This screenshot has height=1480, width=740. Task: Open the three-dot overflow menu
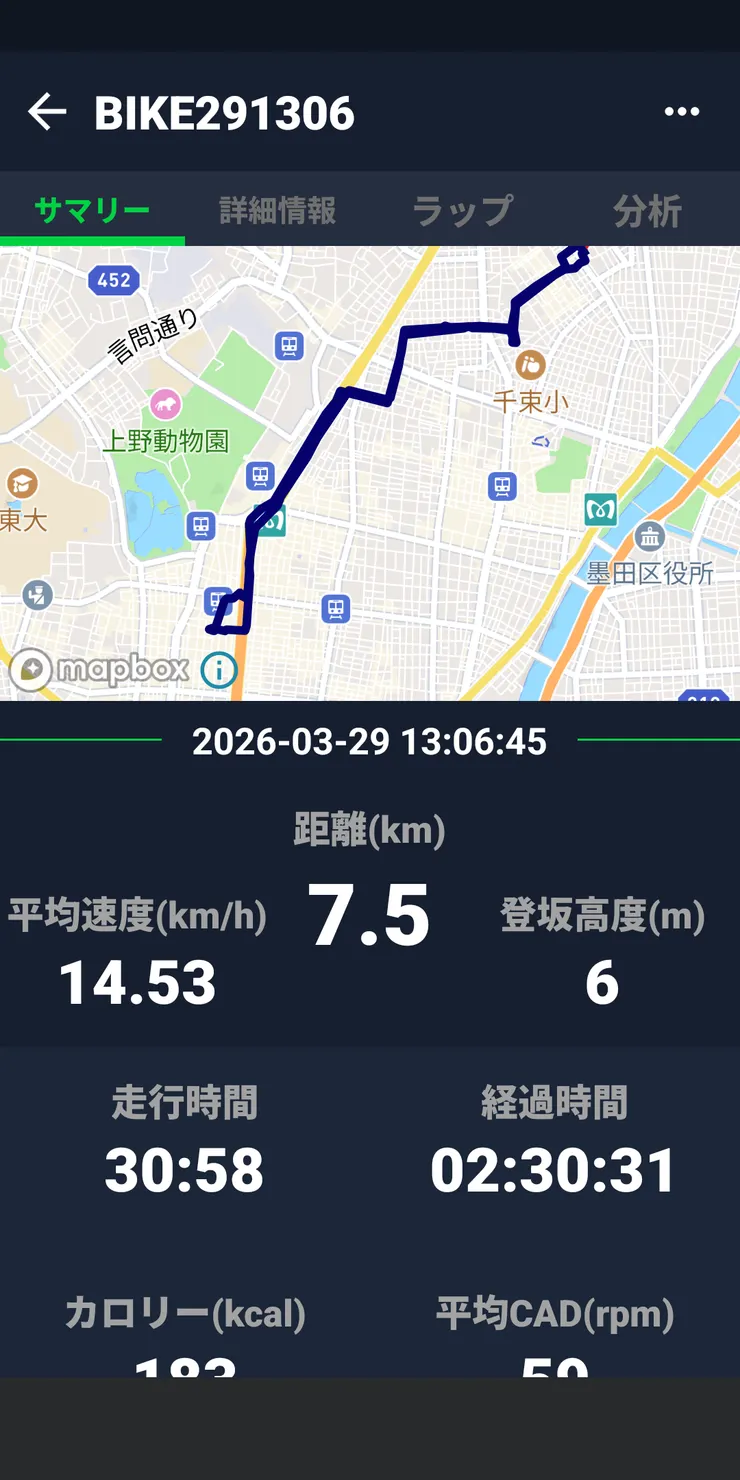(682, 112)
